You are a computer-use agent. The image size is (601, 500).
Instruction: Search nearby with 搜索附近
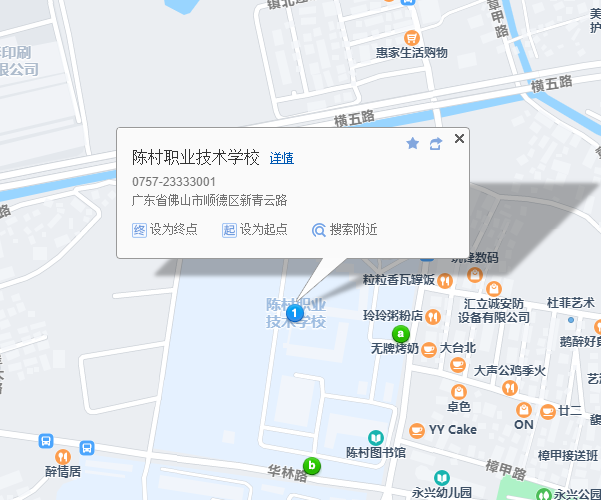[x=345, y=229]
